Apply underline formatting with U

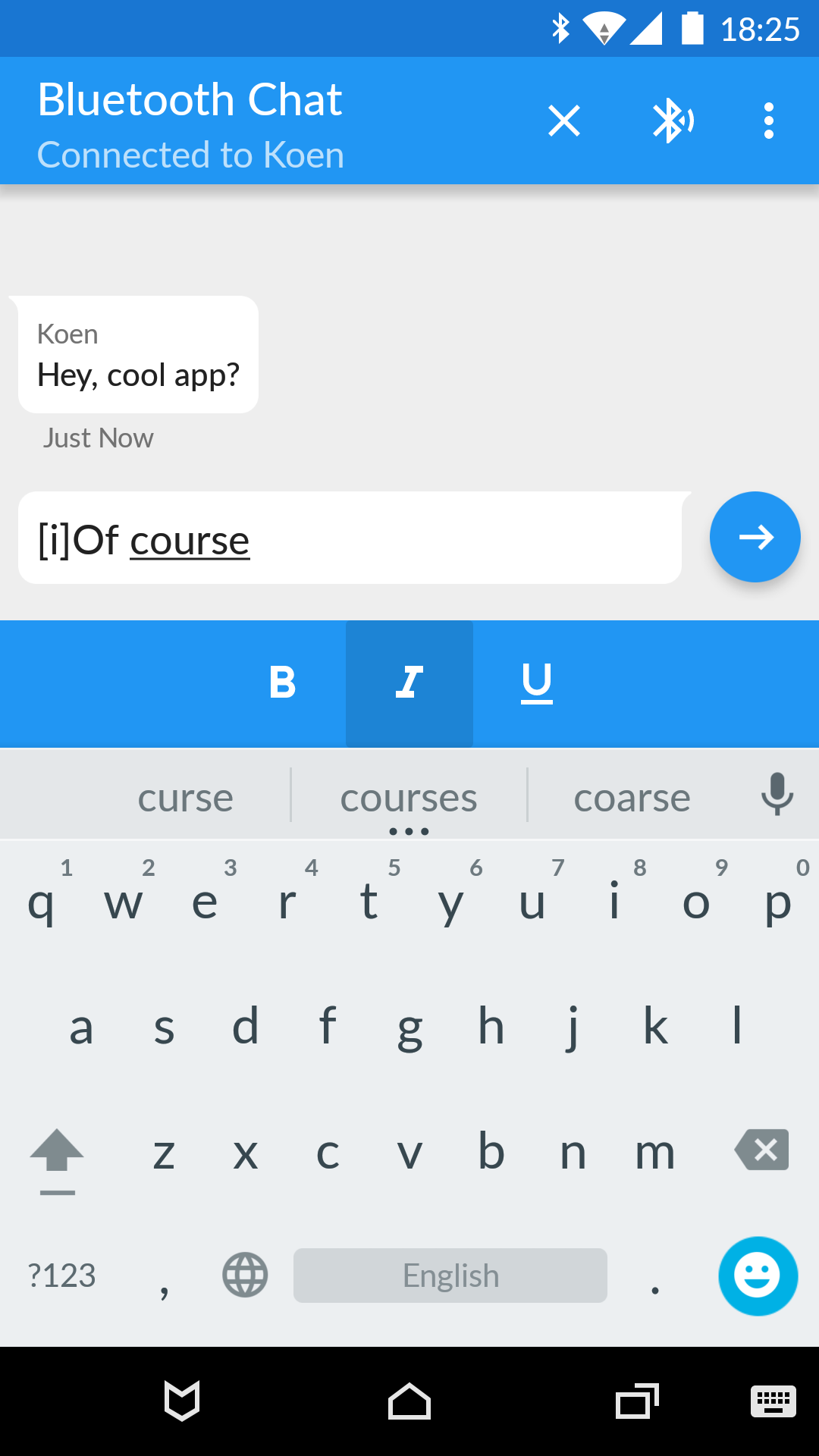point(537,683)
